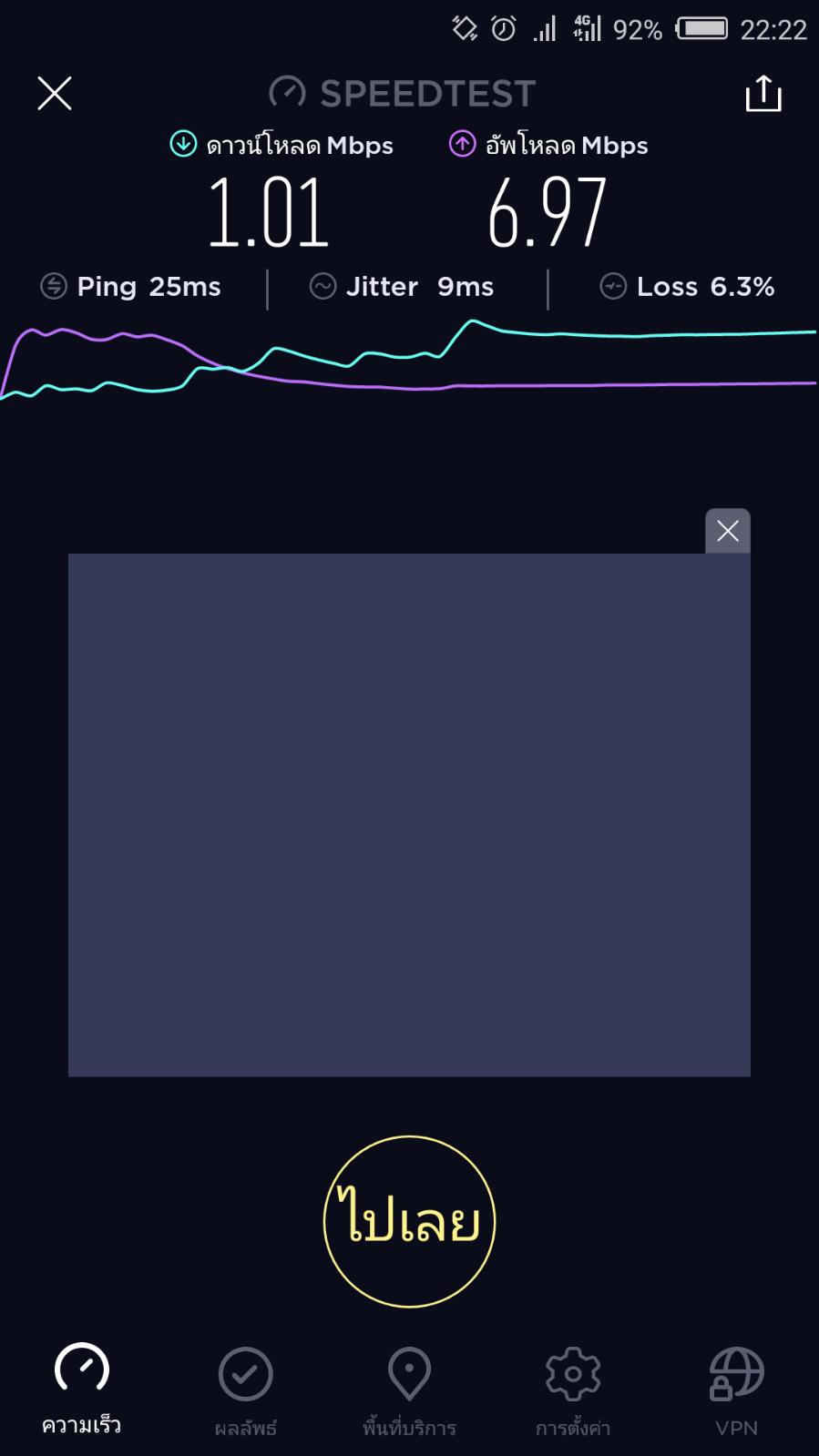Viewport: 819px width, 1456px height.
Task: Start a new test with ไปเลย
Action: [409, 1221]
